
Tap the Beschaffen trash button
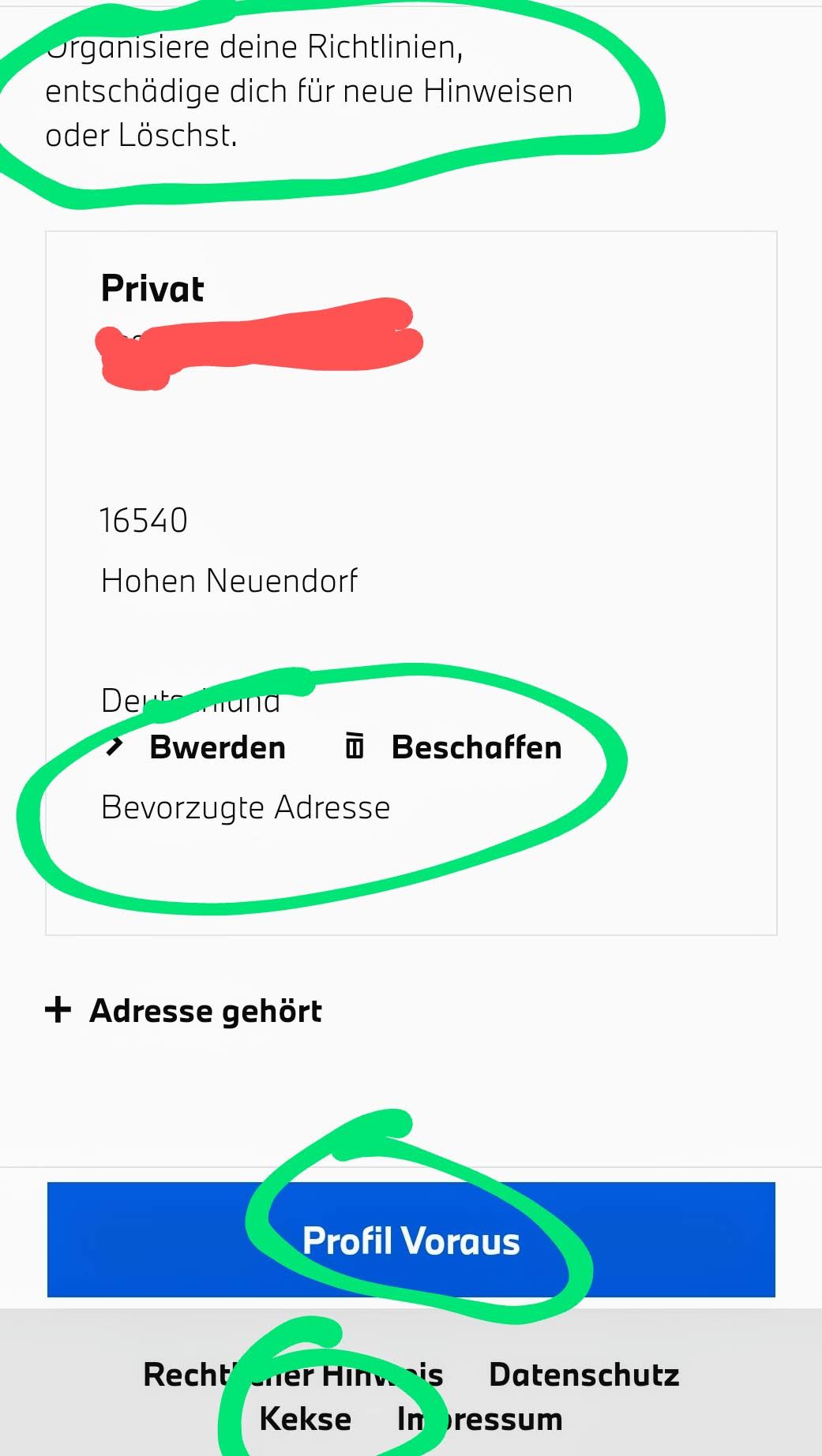click(x=454, y=747)
